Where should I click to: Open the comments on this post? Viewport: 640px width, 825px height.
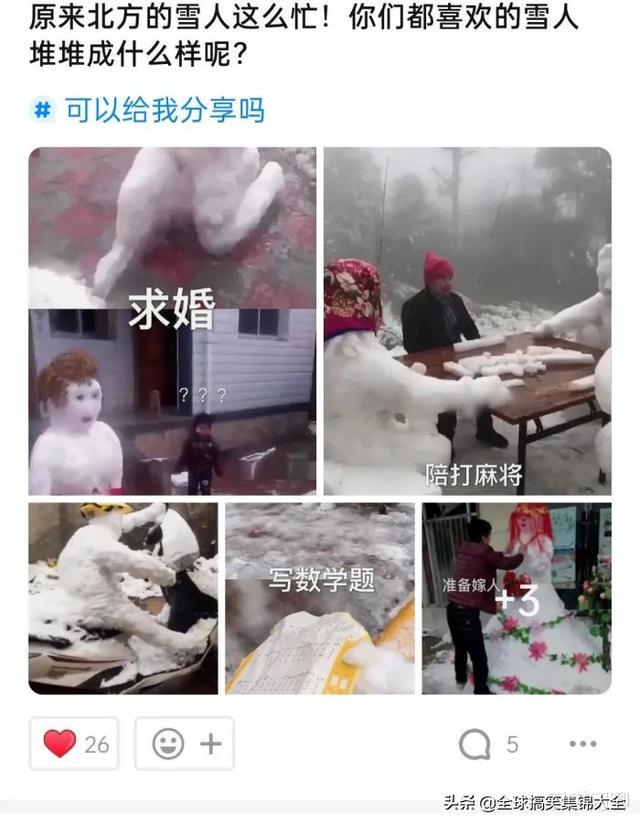pyautogui.click(x=488, y=744)
